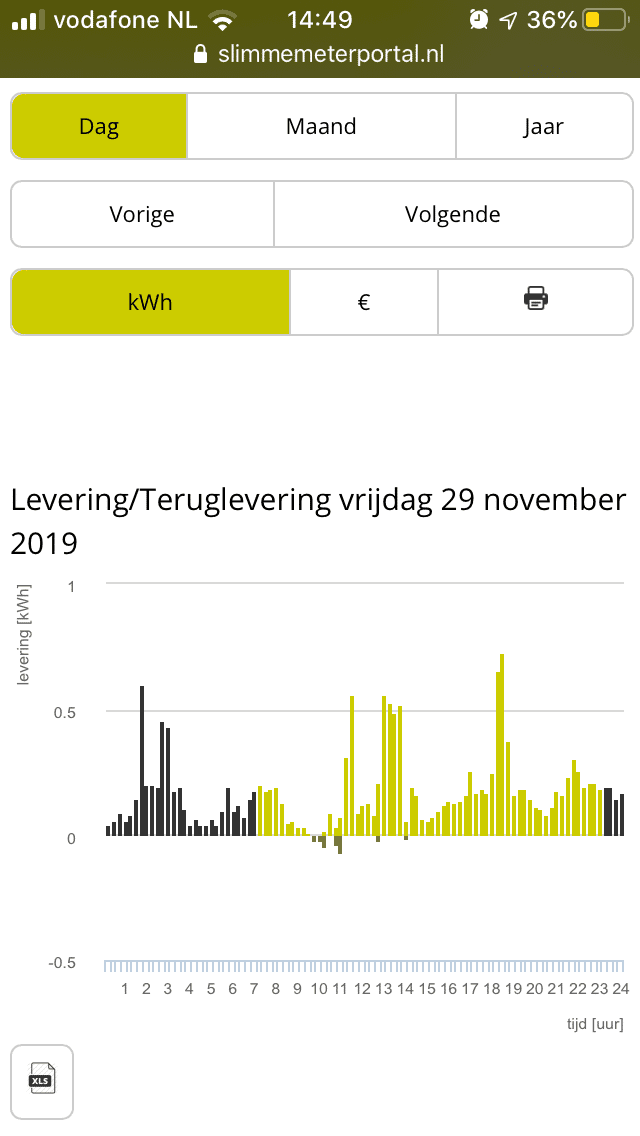The image size is (640, 1136).
Task: Go to the Vorige day
Action: click(142, 214)
